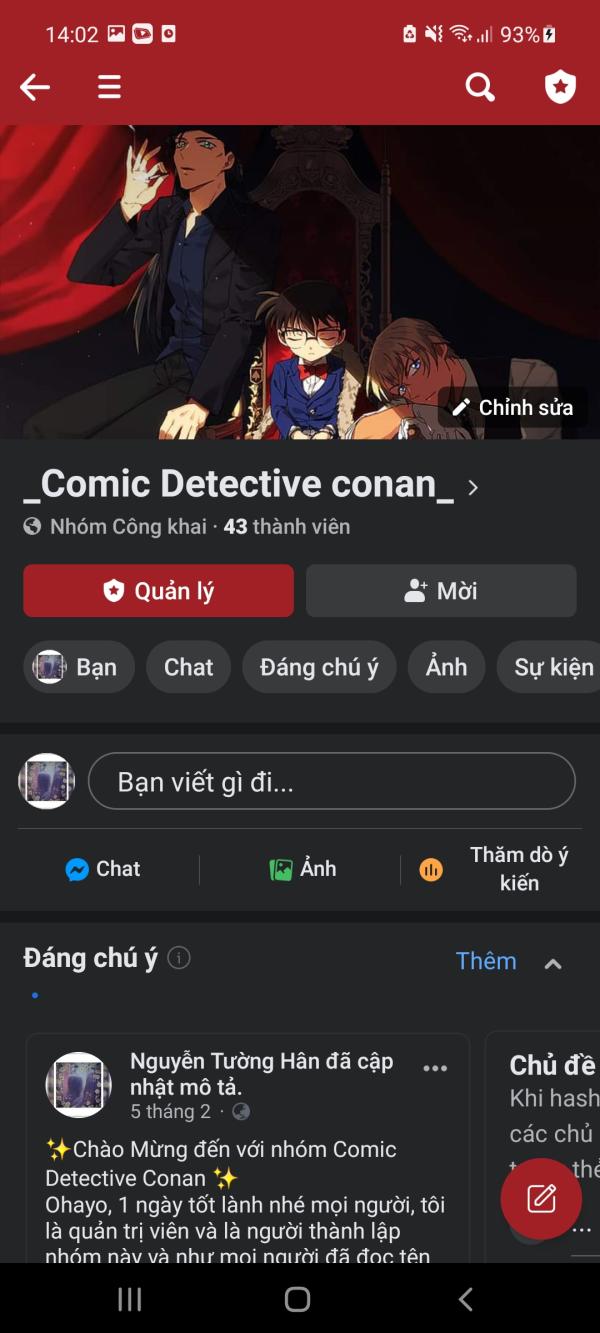Image resolution: width=600 pixels, height=1333 pixels.
Task: Edit the cover photo with Chỉnh sửa
Action: [513, 408]
